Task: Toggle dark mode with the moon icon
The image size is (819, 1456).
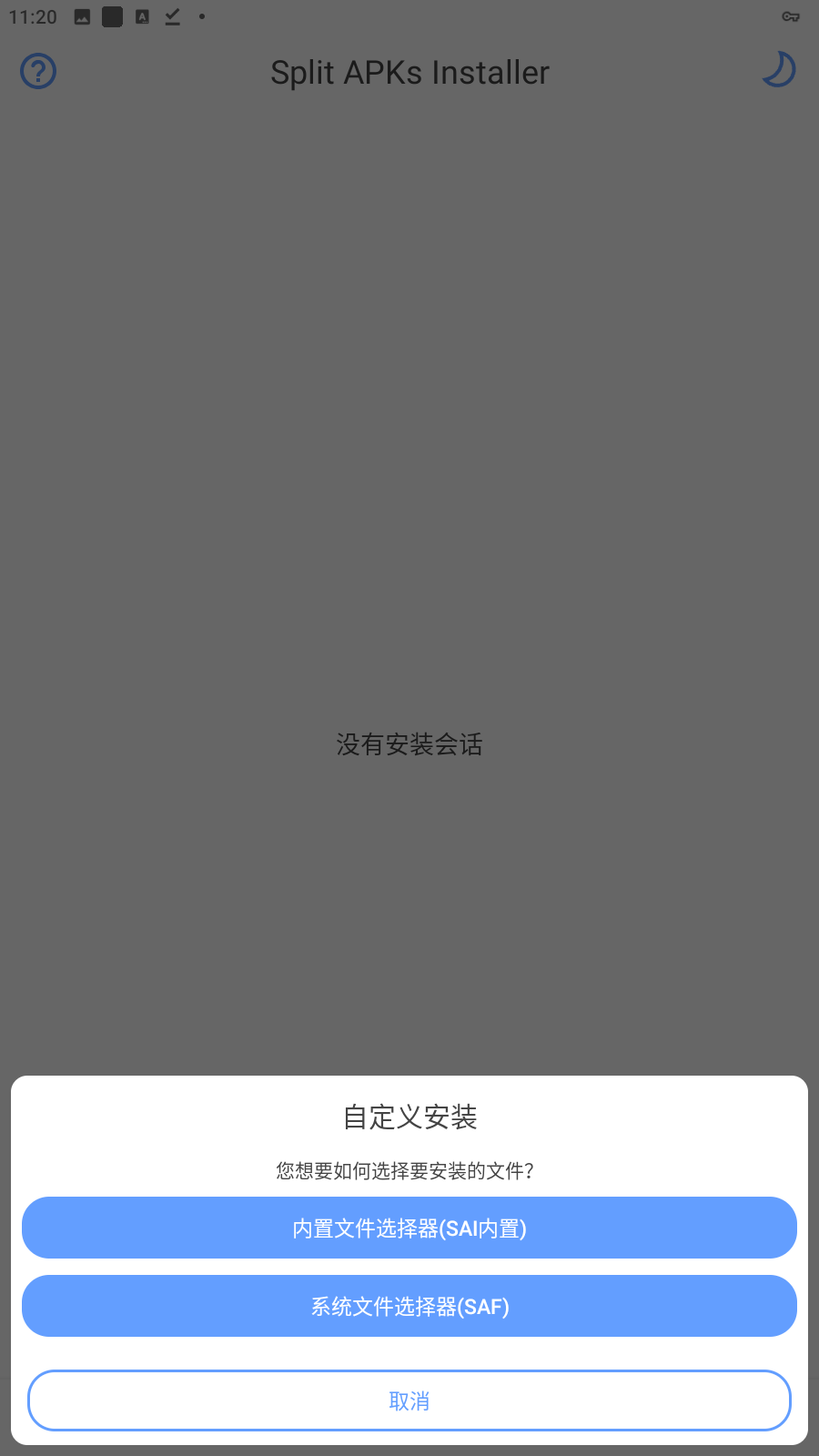Action: 779,70
